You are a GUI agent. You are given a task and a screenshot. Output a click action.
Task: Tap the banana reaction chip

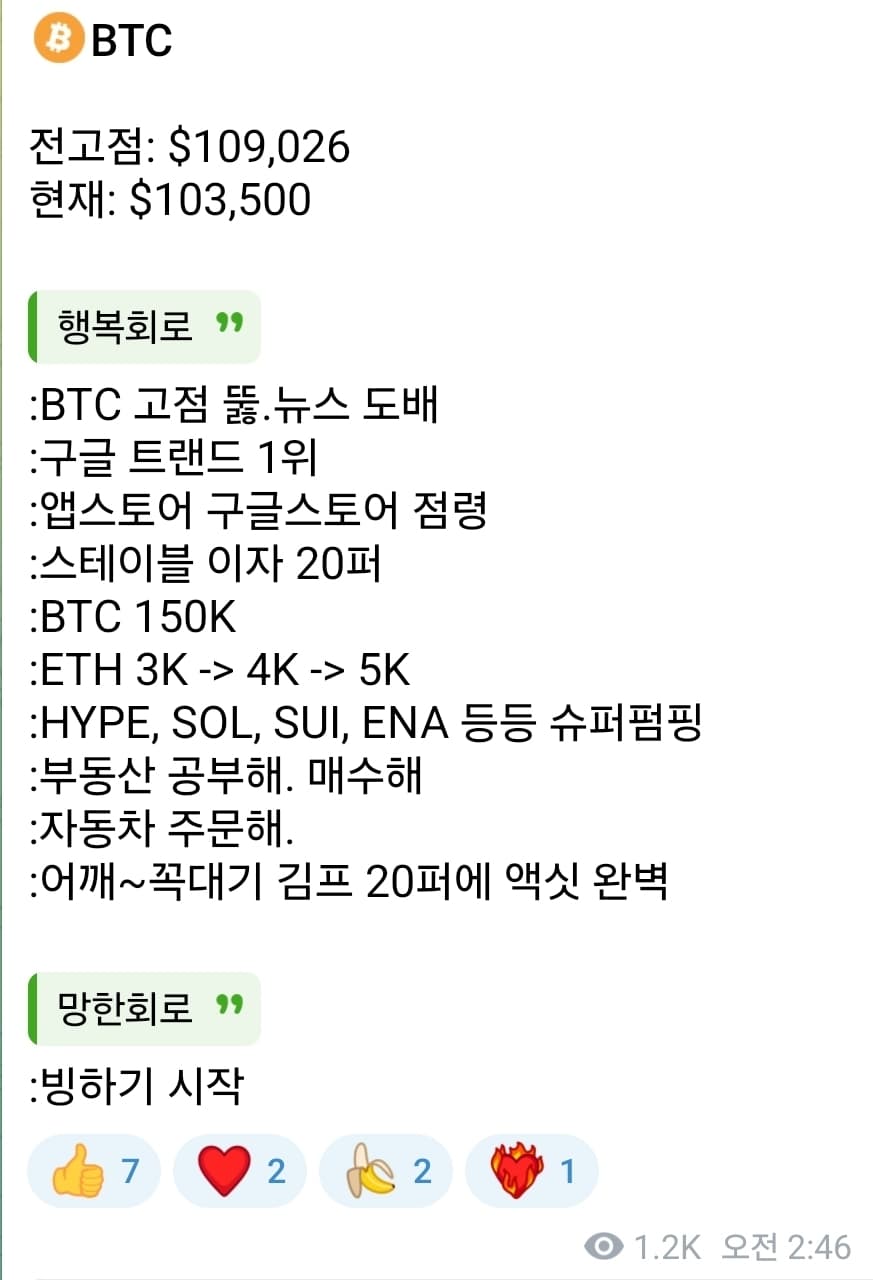(385, 1171)
